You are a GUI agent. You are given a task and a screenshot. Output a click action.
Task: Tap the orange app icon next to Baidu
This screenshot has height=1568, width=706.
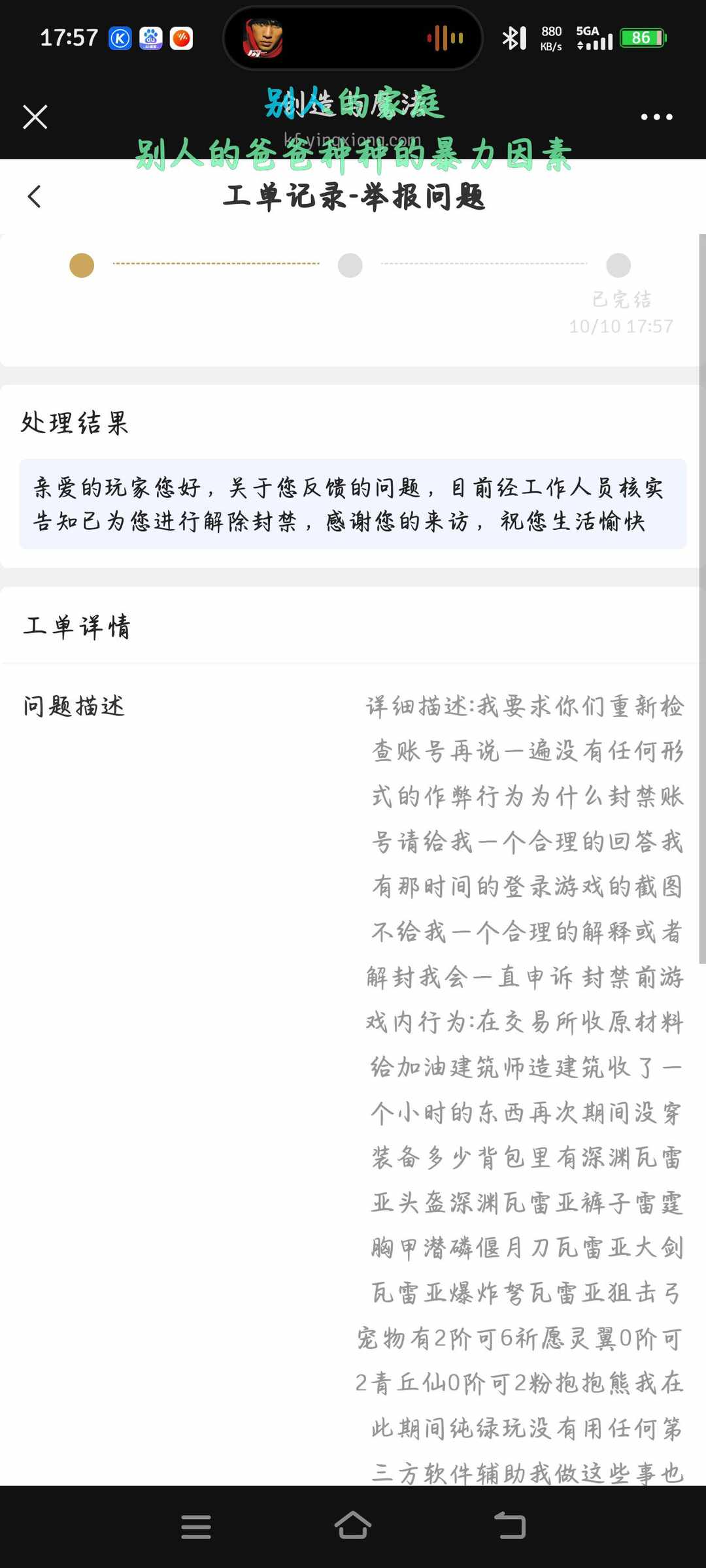click(182, 38)
